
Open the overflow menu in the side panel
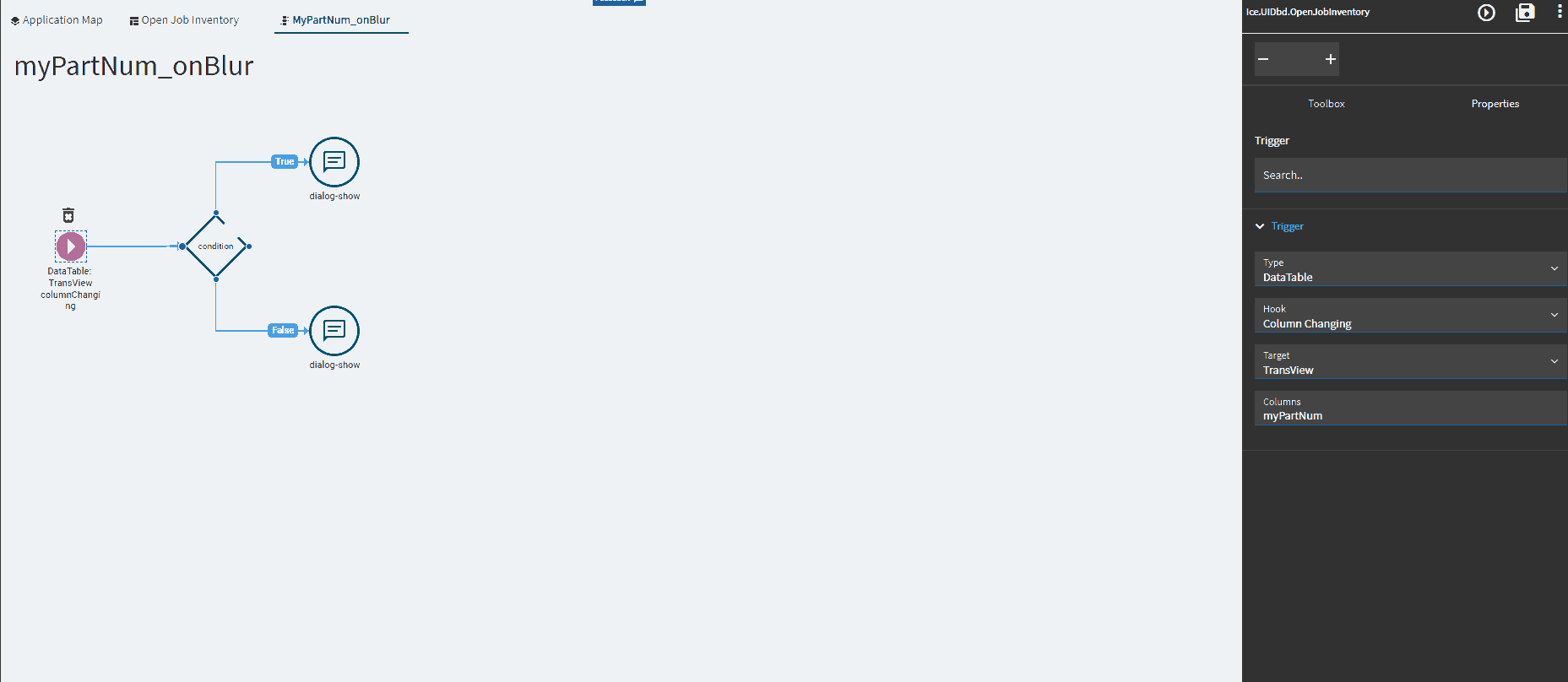pyautogui.click(x=1559, y=12)
